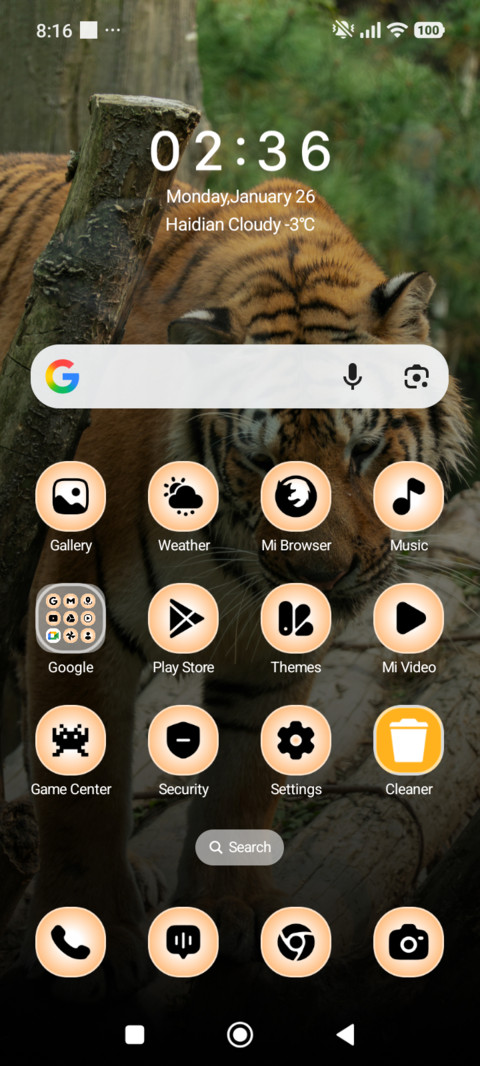The image size is (480, 1066).
Task: Open Google Lens camera search
Action: (416, 376)
